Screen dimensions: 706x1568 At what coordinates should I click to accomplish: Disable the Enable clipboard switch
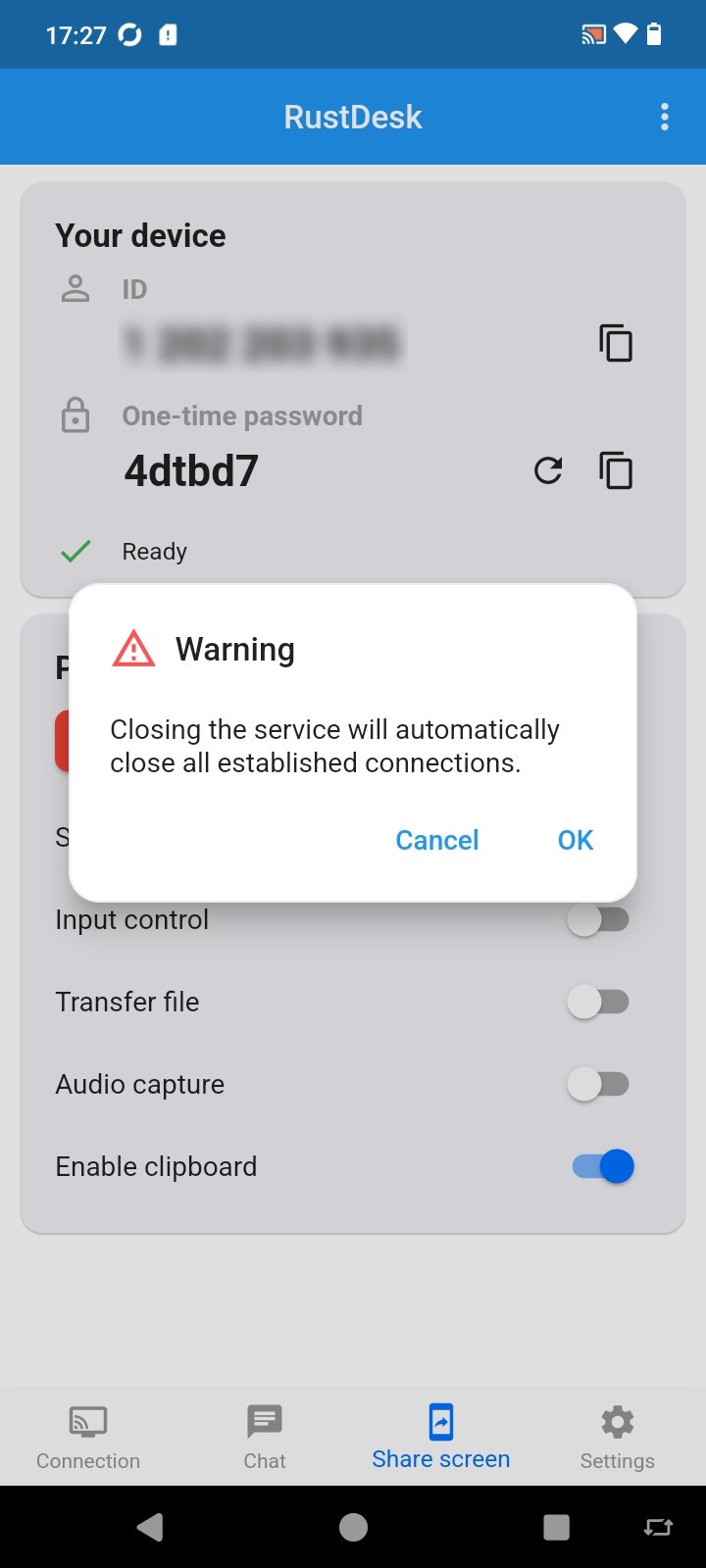(602, 1166)
